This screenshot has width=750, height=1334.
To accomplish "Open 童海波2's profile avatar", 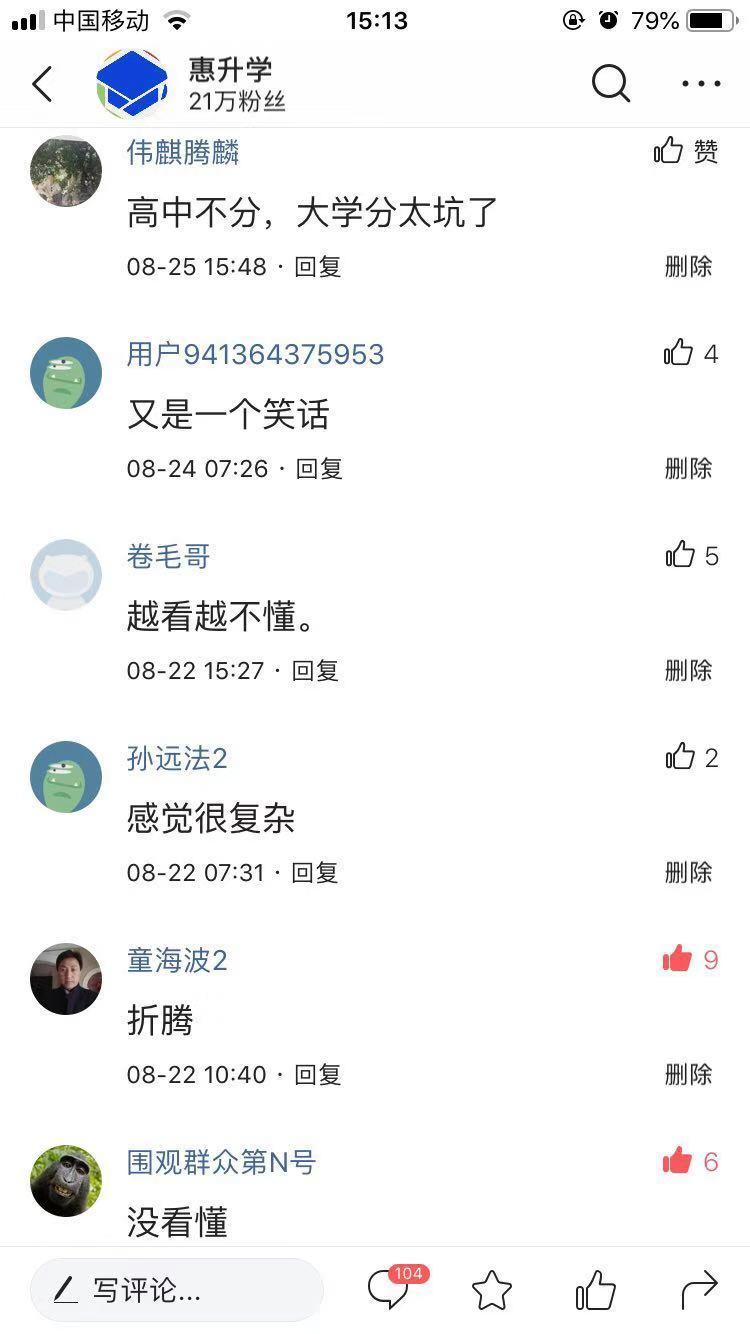I will pos(66,978).
